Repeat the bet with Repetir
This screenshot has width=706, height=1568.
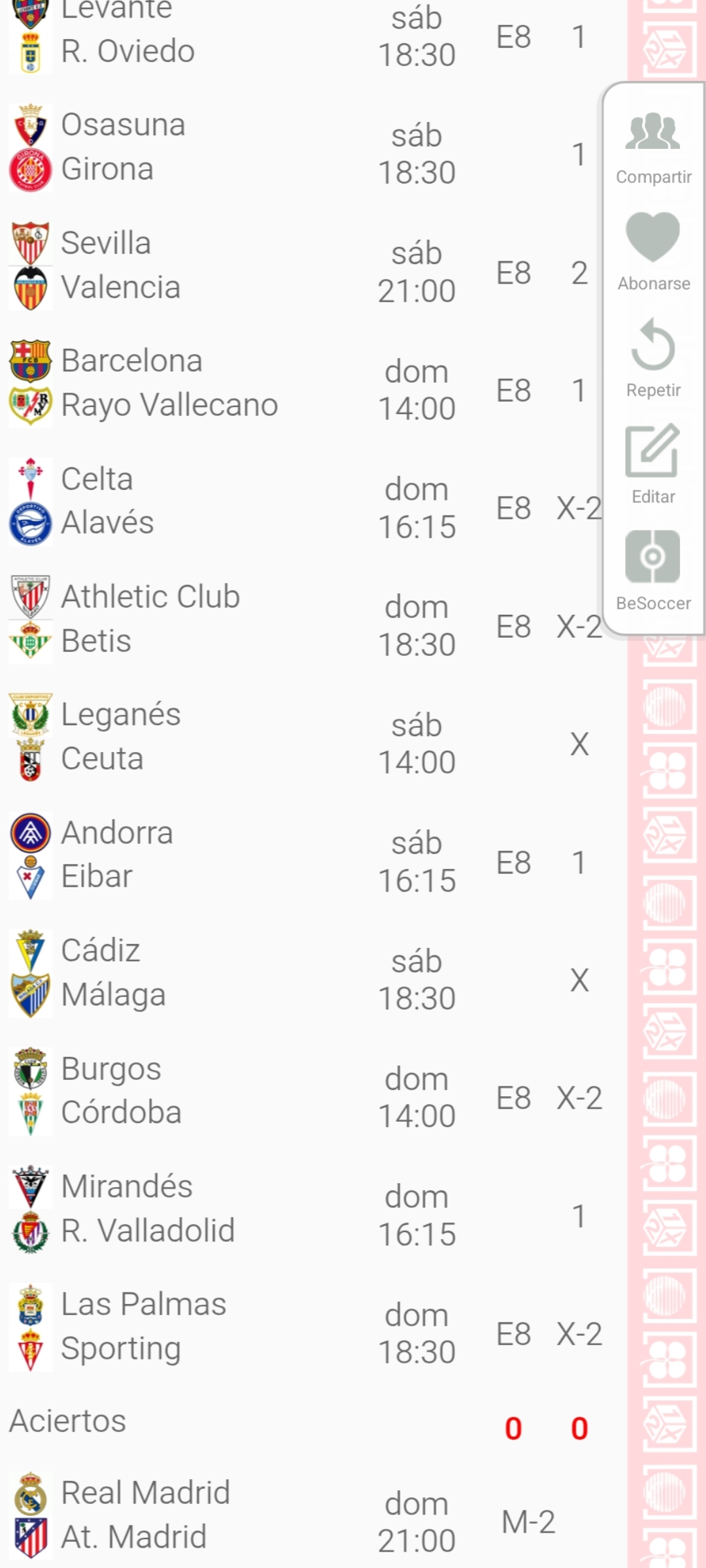653,358
